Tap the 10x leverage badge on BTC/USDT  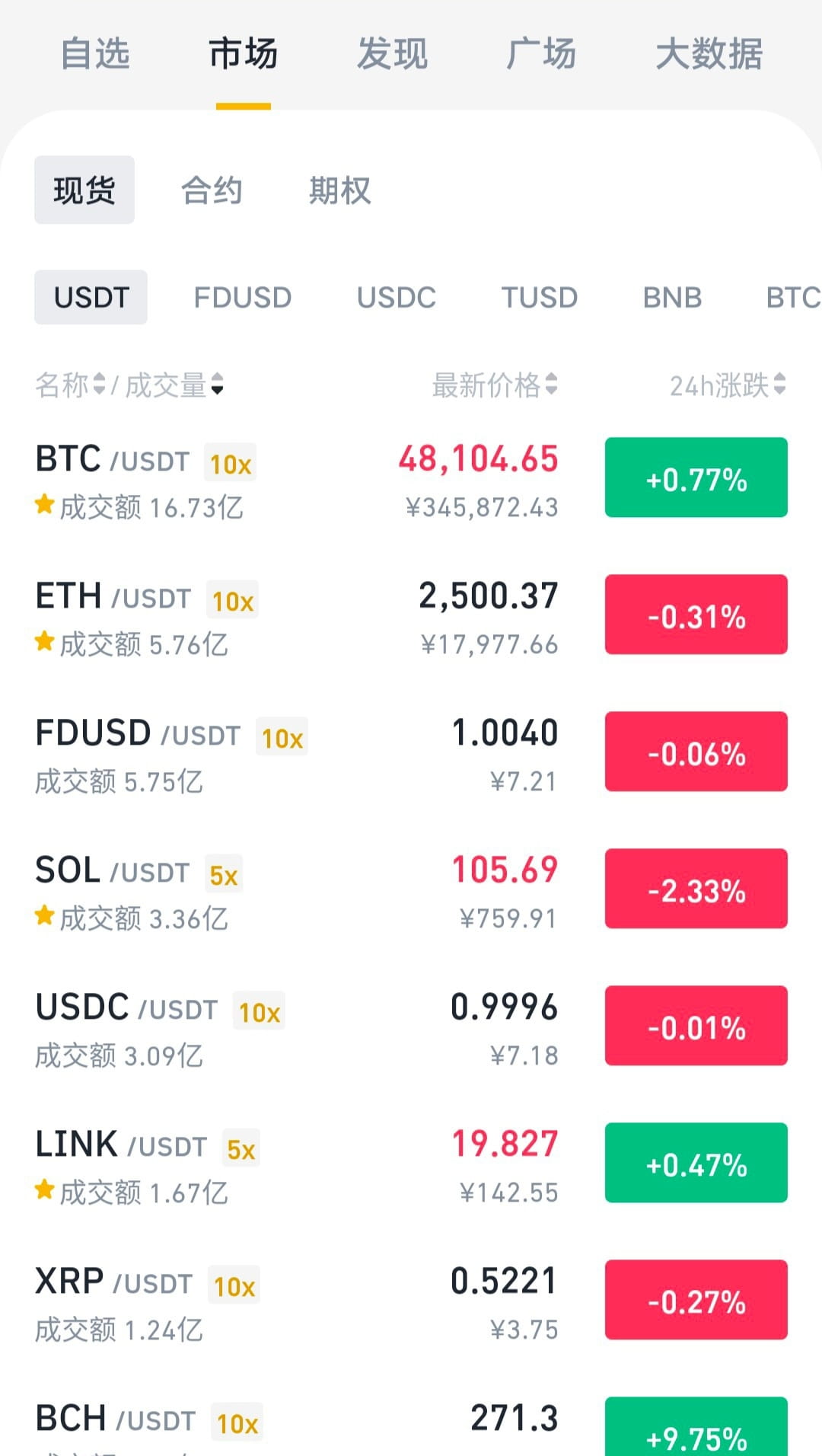pos(231,462)
